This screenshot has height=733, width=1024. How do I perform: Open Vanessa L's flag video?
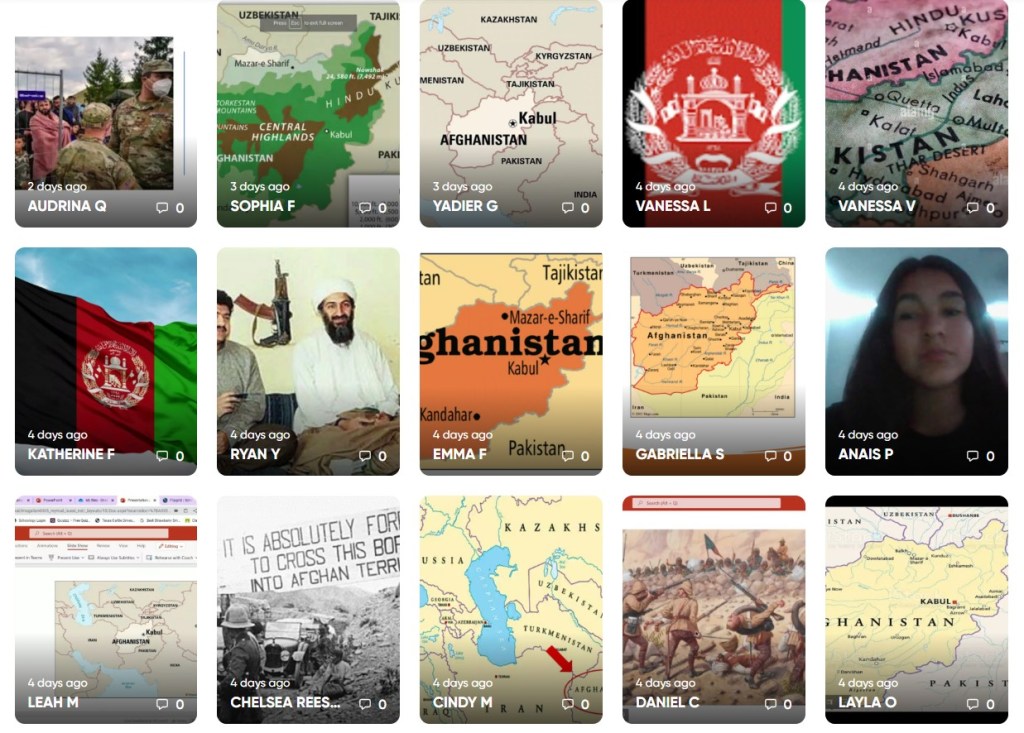713,100
